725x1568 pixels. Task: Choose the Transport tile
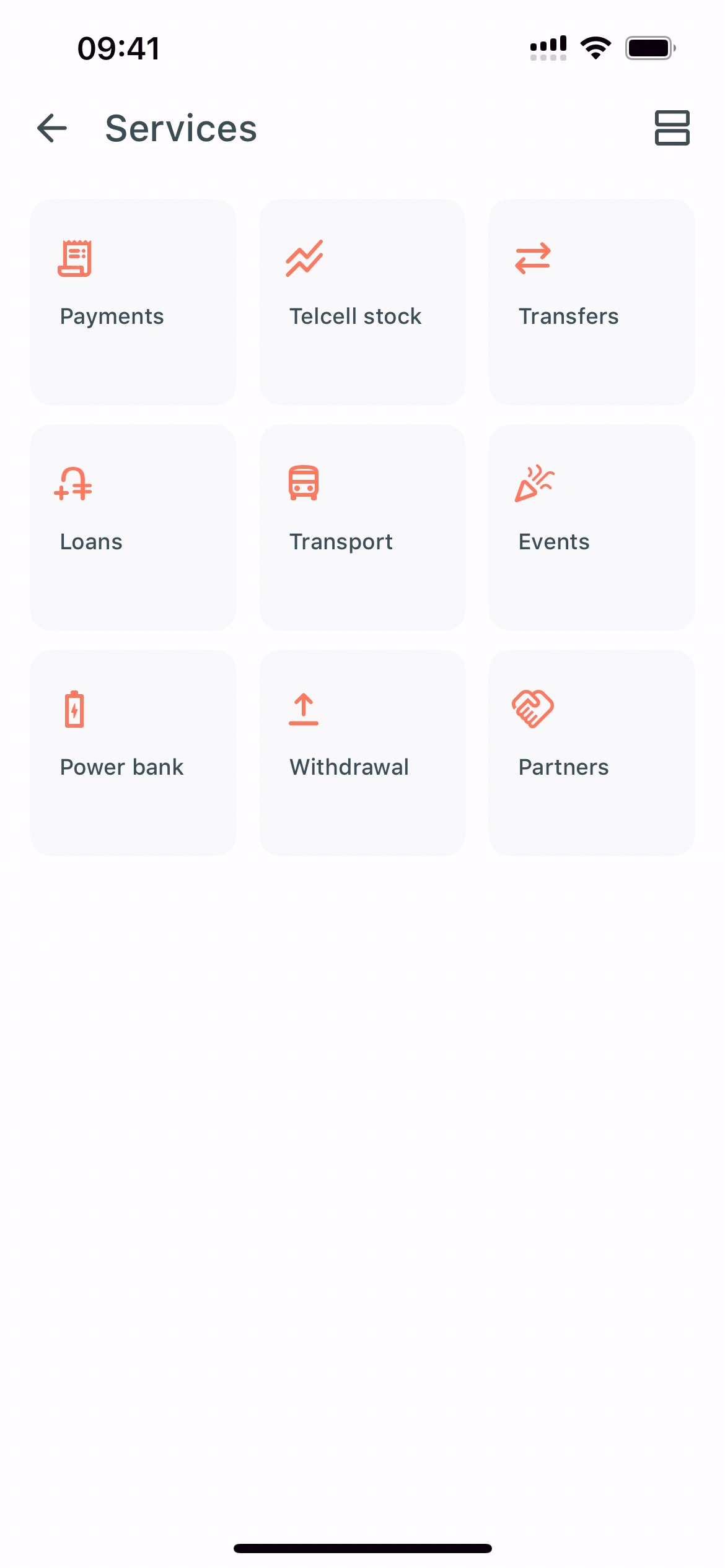pyautogui.click(x=362, y=527)
